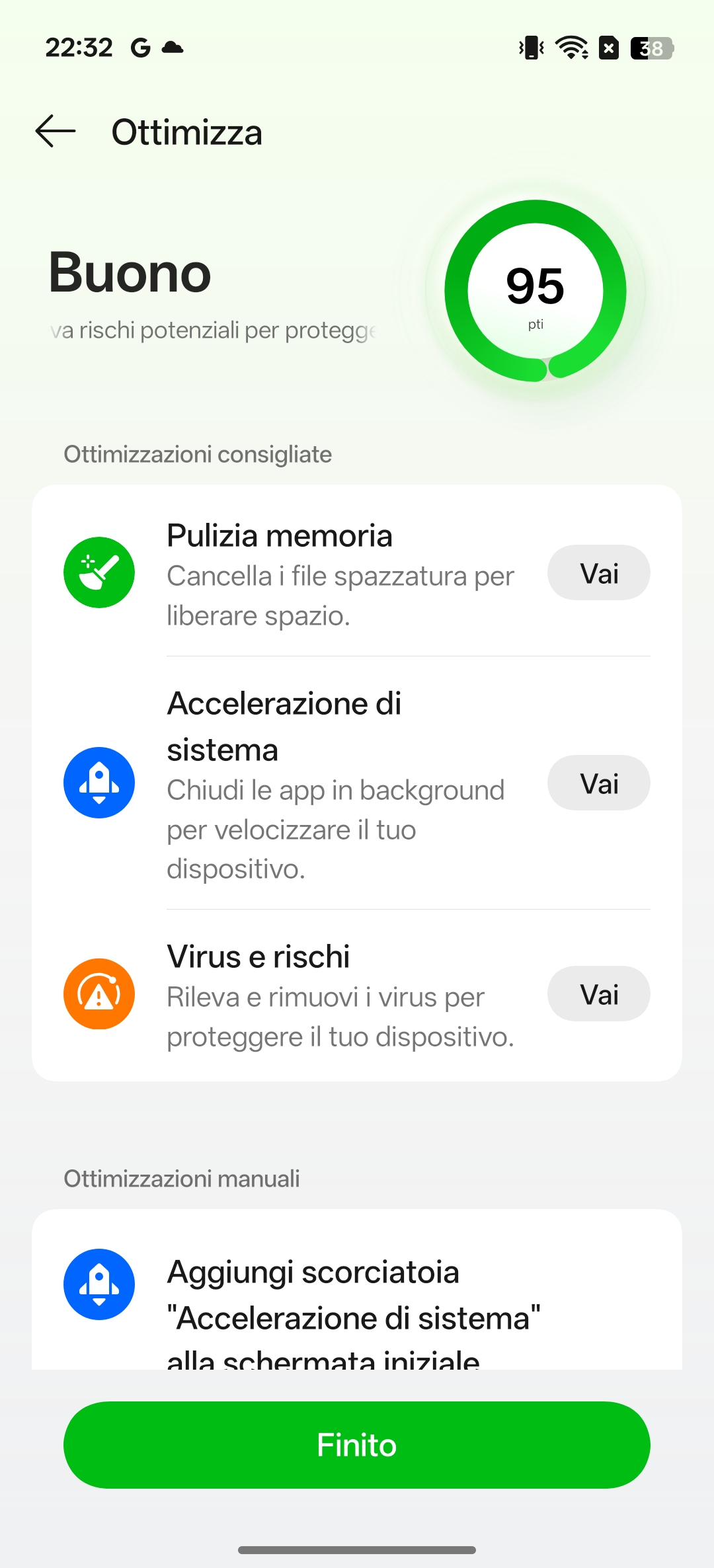This screenshot has height=1568, width=714.
Task: Tap Vai for Pulizia memoria
Action: 598,573
